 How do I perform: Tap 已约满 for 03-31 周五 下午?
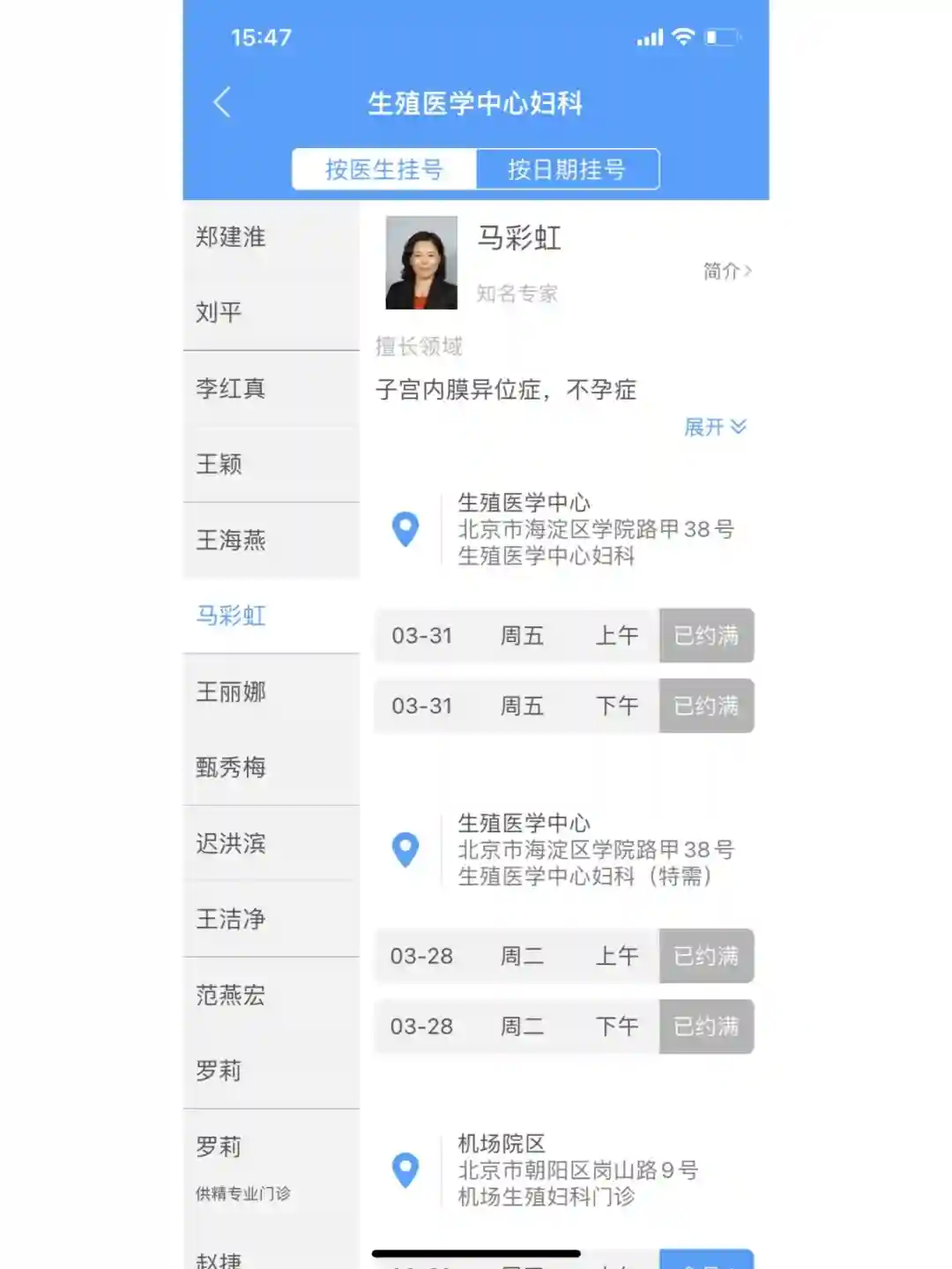706,706
